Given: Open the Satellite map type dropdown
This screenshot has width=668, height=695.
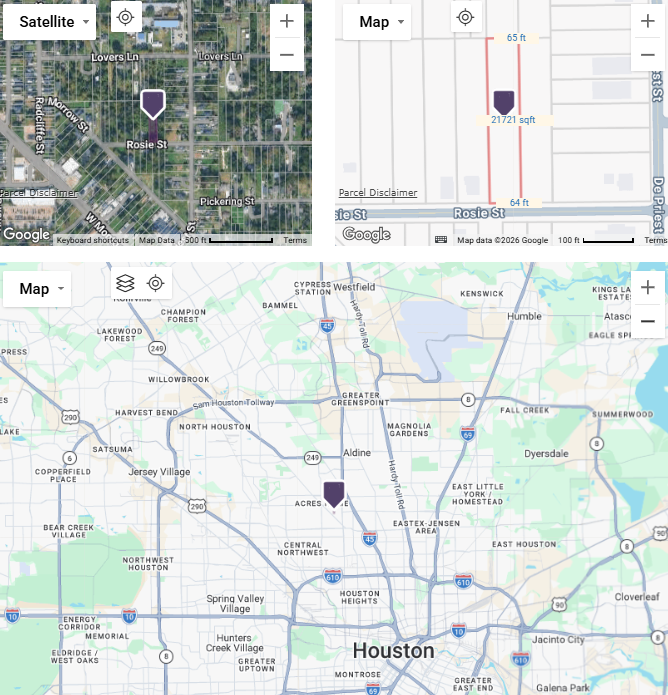Looking at the screenshot, I should pyautogui.click(x=50, y=21).
